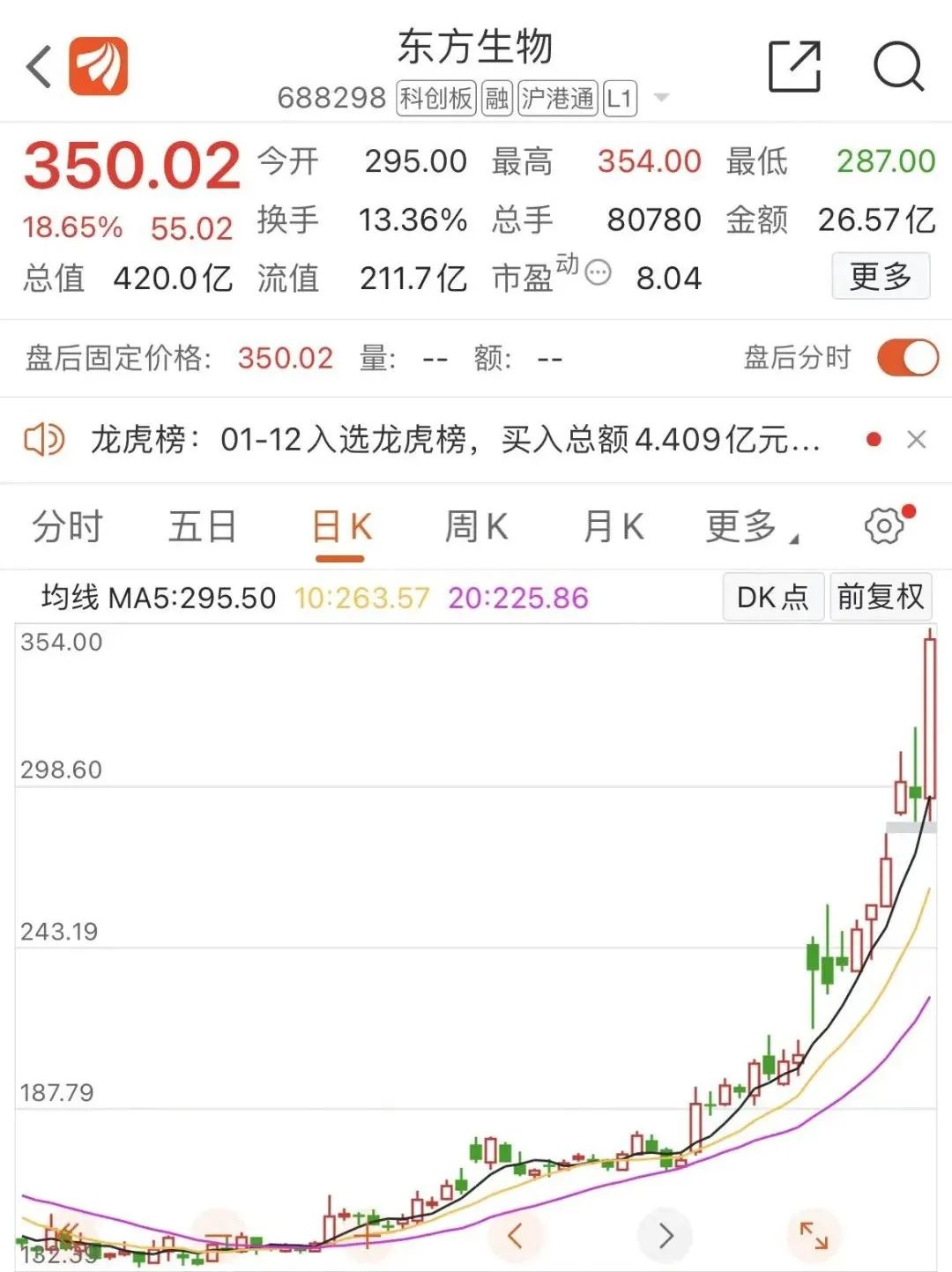Move chart to the next candle
Image resolution: width=952 pixels, height=1272 pixels.
pos(666,1235)
